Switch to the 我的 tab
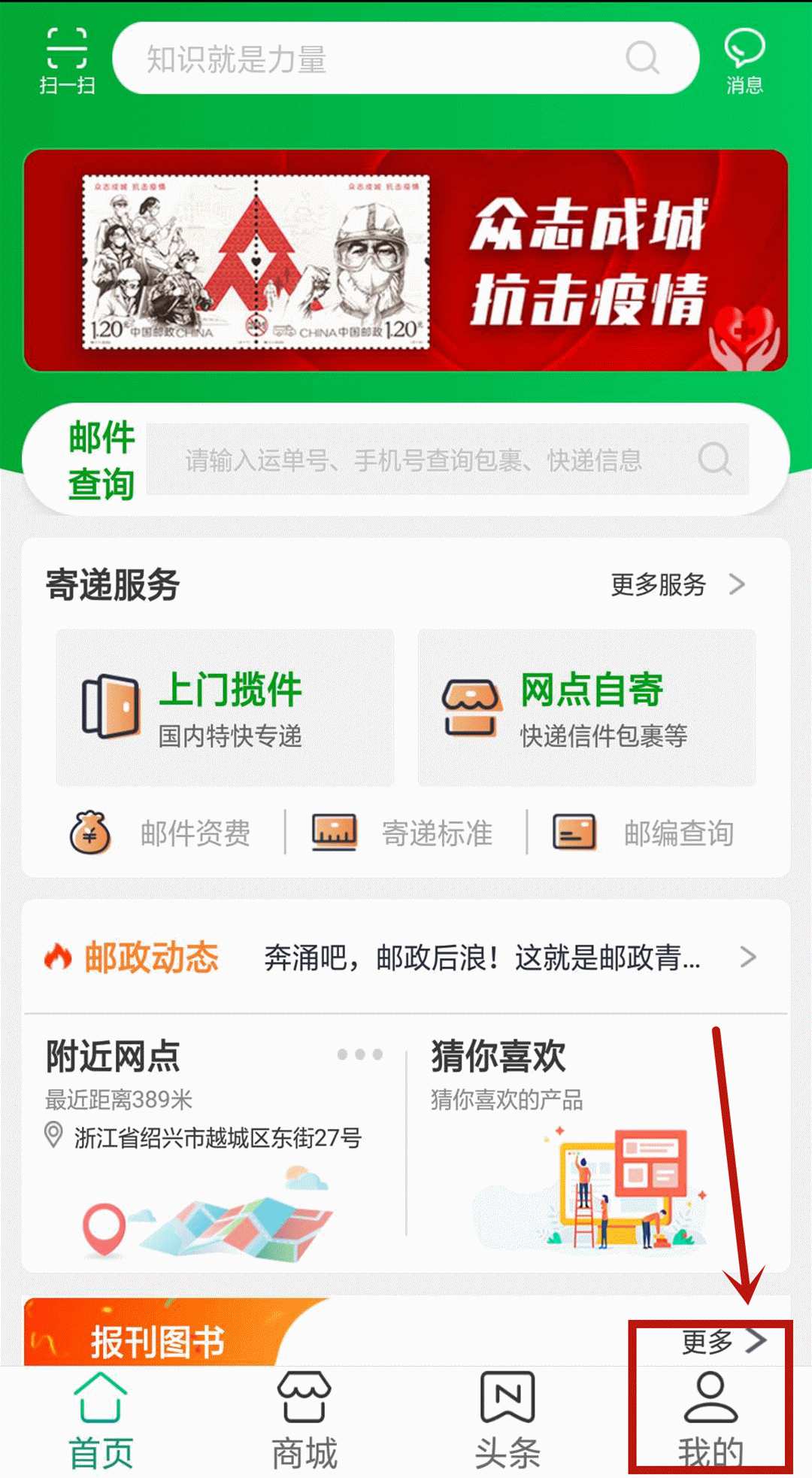Image resolution: width=812 pixels, height=1478 pixels. [x=710, y=1420]
